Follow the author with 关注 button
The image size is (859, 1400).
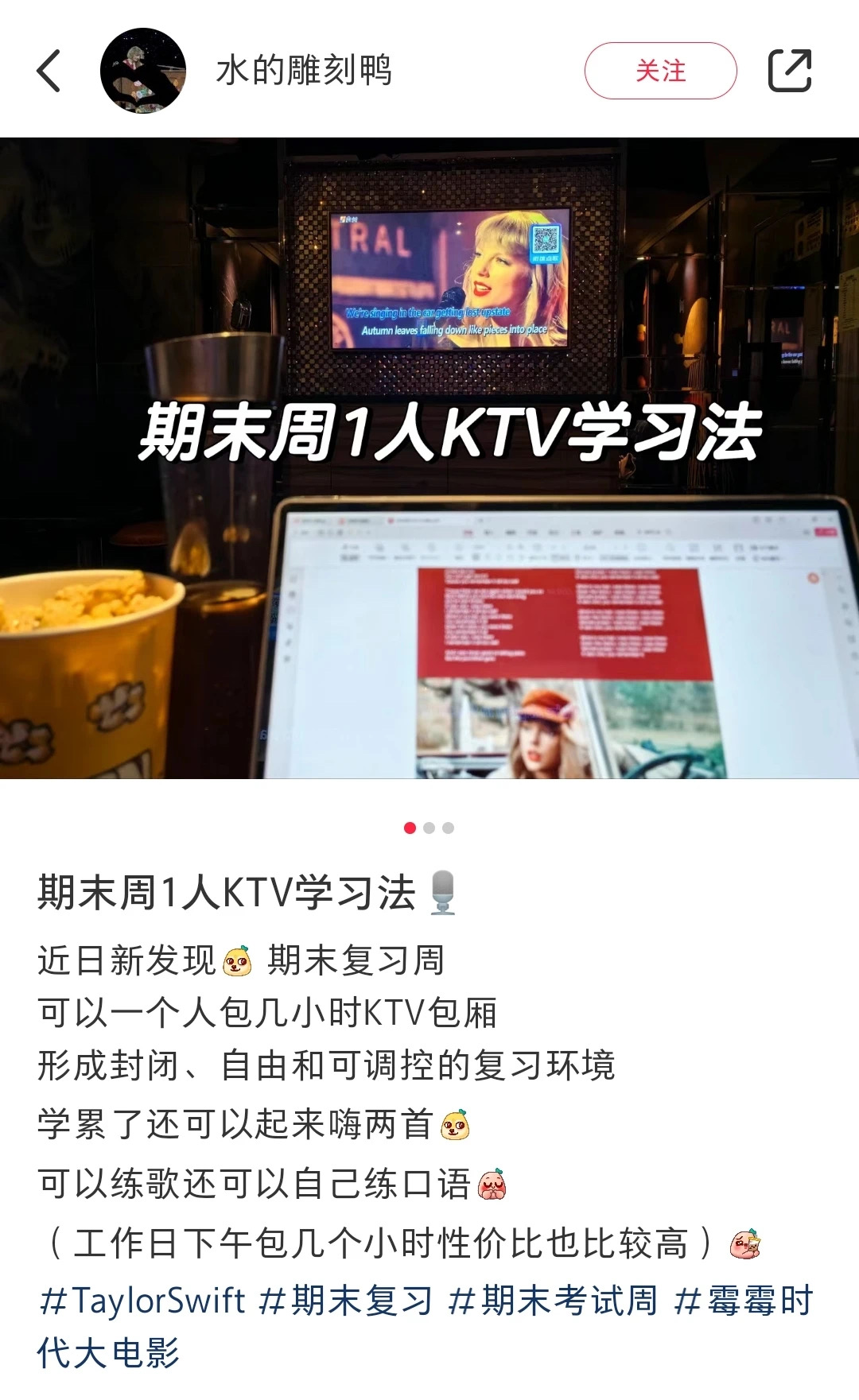660,71
